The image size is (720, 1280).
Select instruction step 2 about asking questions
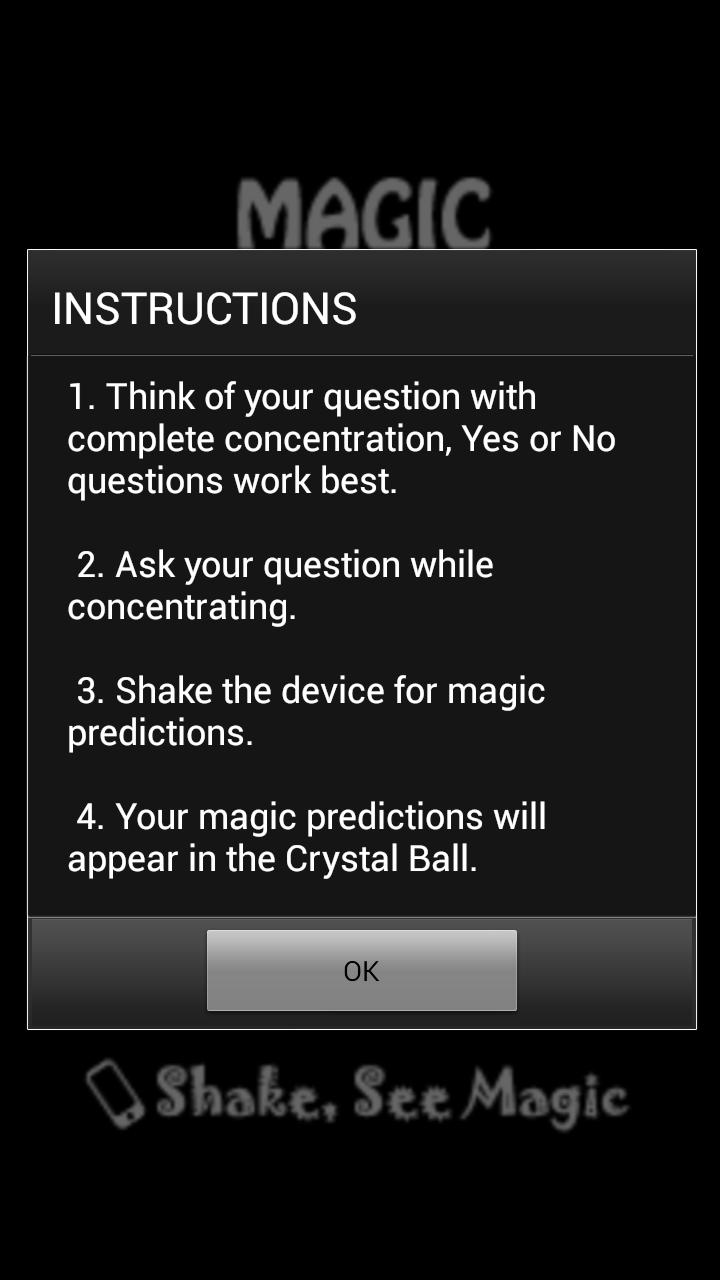tap(280, 585)
